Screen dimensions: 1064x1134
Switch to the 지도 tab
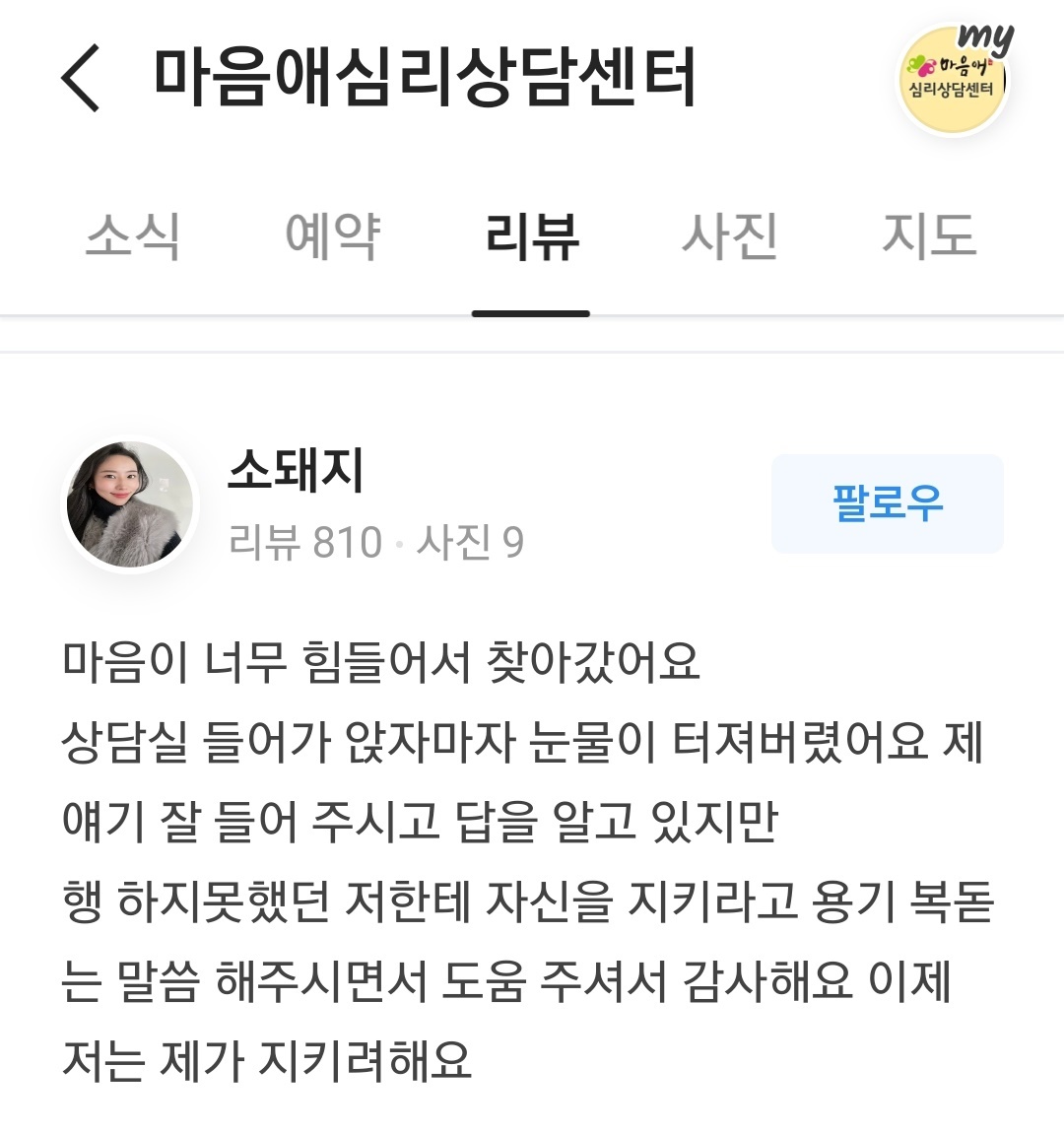929,236
